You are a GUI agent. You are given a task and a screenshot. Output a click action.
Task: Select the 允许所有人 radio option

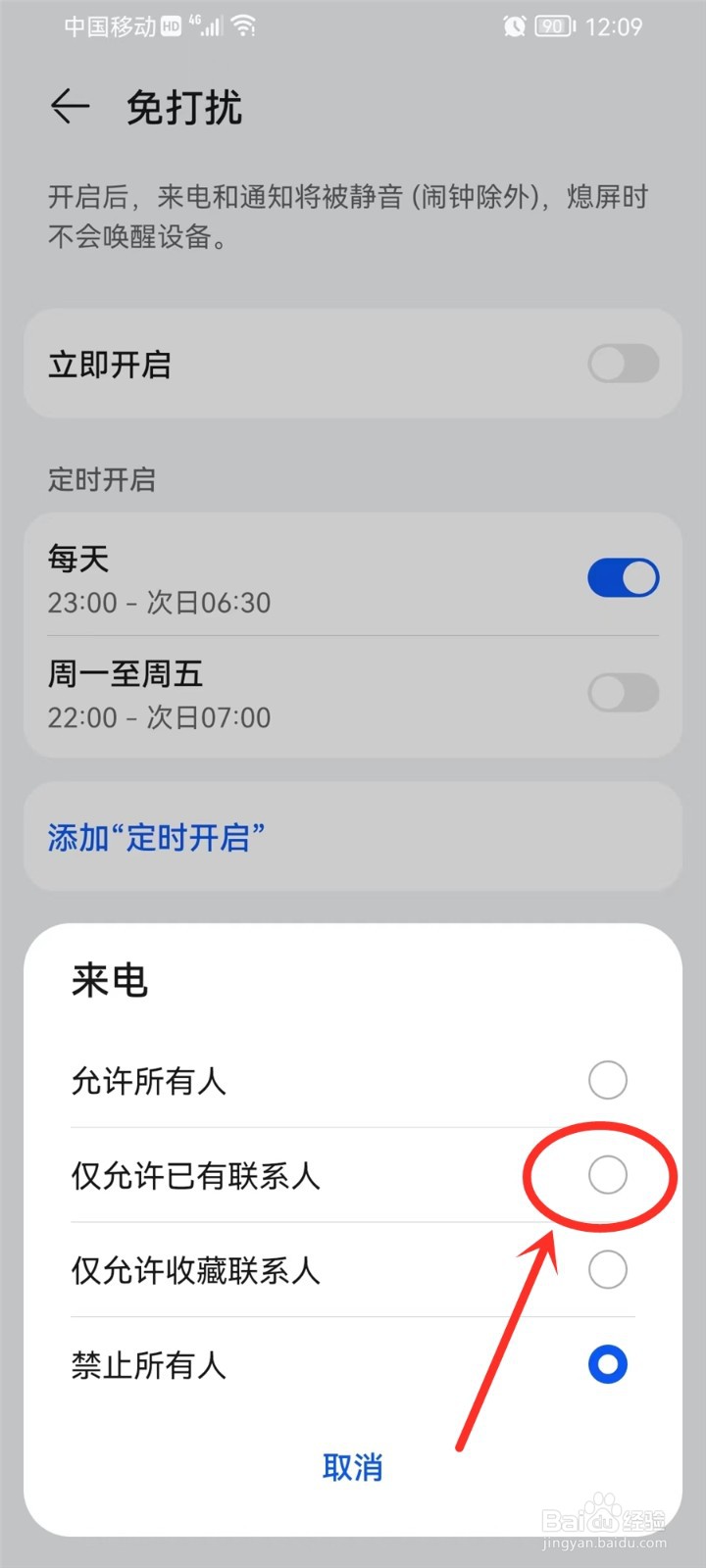(608, 1080)
